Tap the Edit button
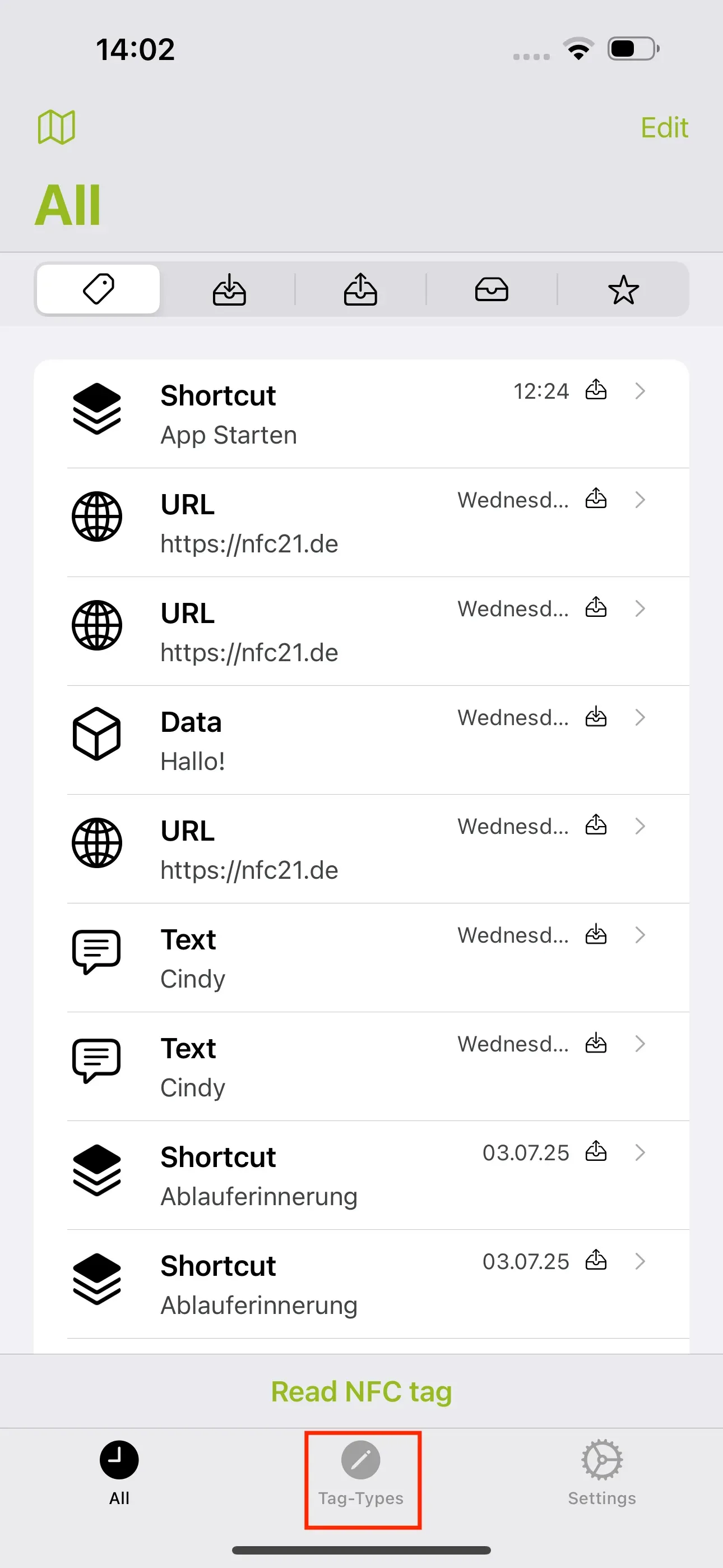 tap(664, 127)
